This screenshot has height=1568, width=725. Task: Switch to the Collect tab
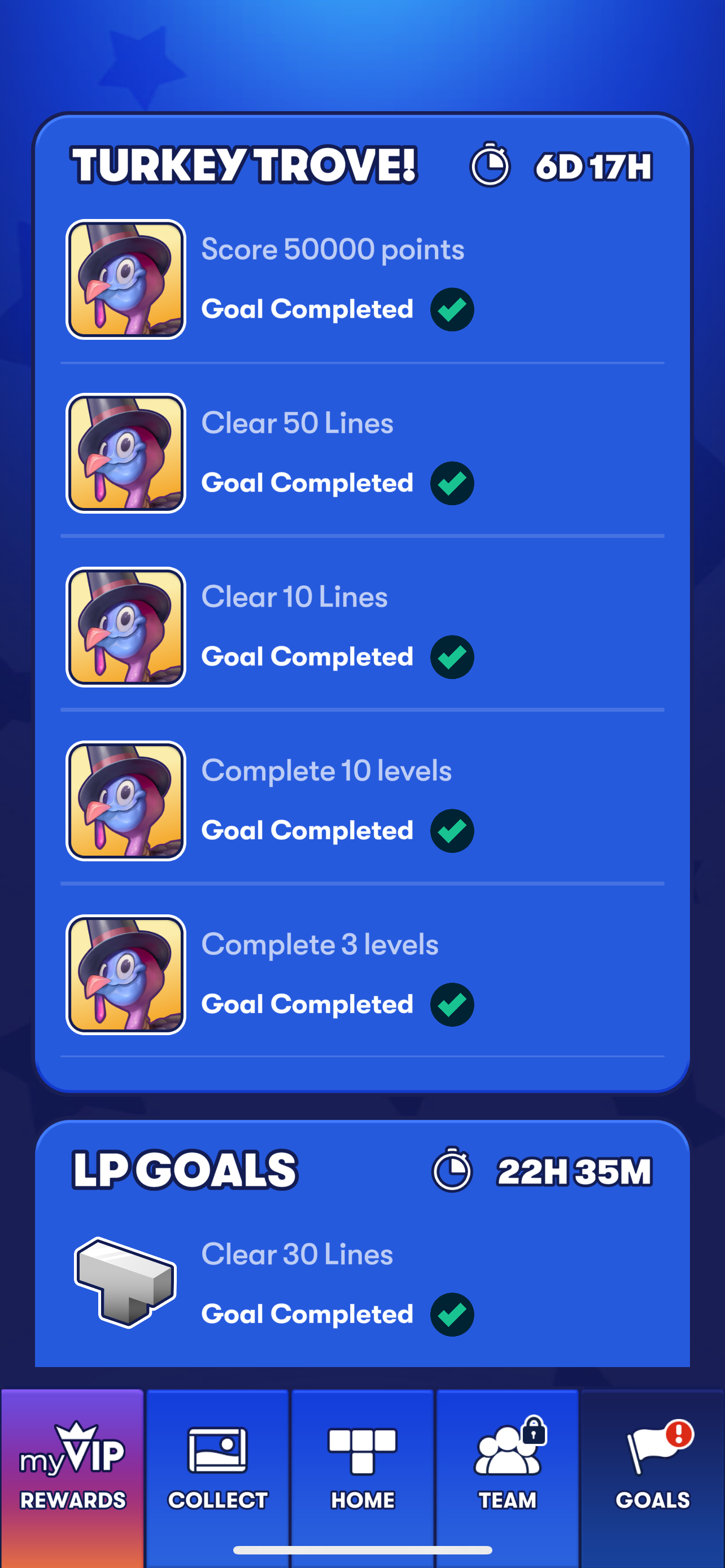[217, 1478]
